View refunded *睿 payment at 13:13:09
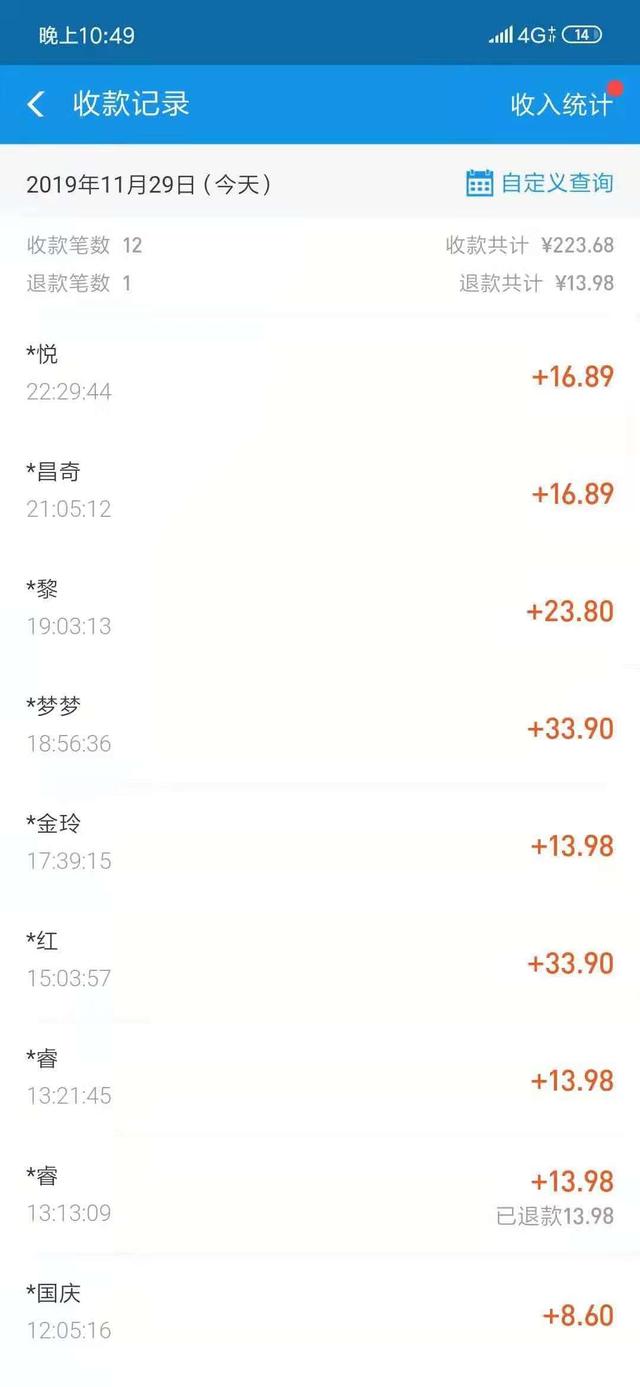The width and height of the screenshot is (640, 1387). (320, 1195)
